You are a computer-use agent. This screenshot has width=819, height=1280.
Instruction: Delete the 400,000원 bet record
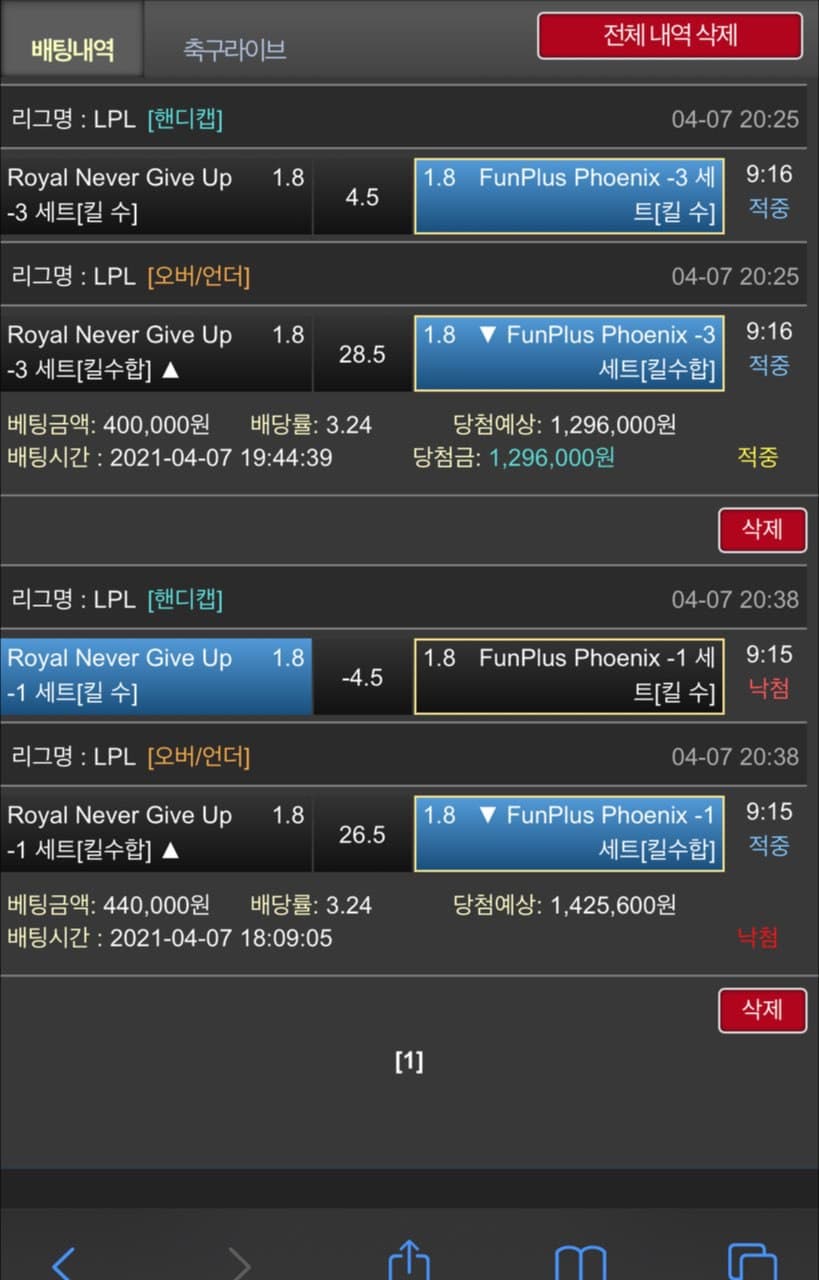coord(762,530)
